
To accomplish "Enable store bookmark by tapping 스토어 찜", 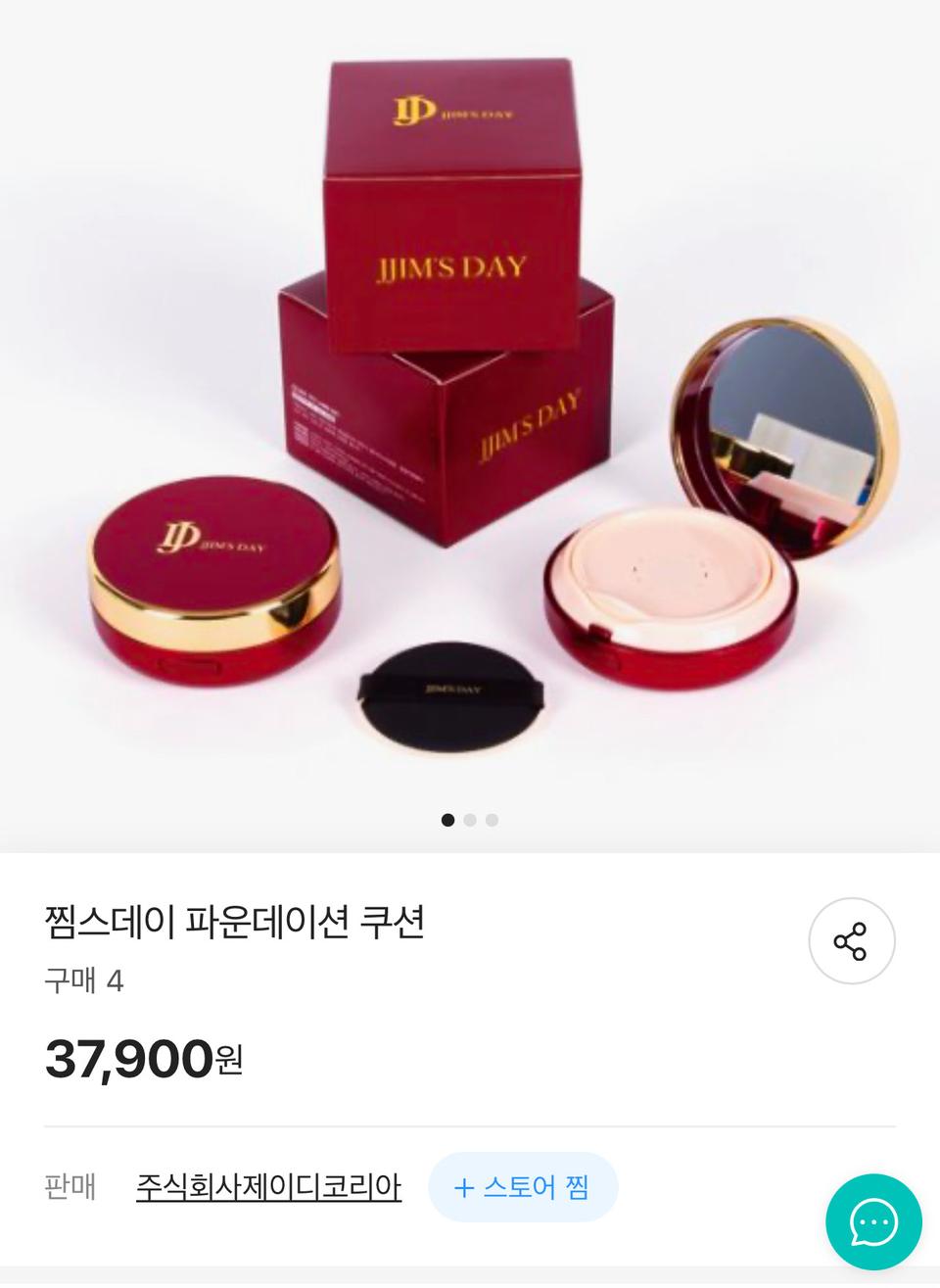I will [523, 1187].
